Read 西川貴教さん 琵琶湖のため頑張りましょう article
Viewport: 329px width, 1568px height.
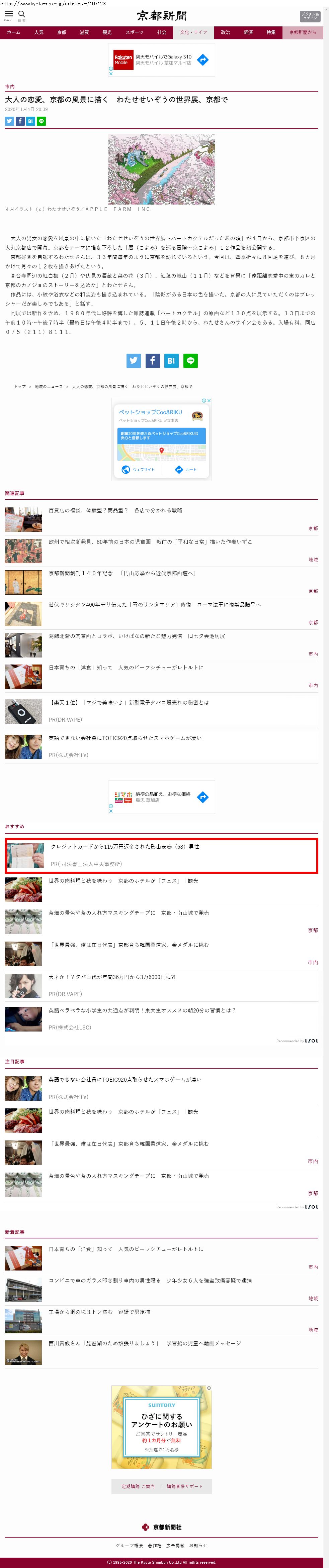[x=145, y=1343]
